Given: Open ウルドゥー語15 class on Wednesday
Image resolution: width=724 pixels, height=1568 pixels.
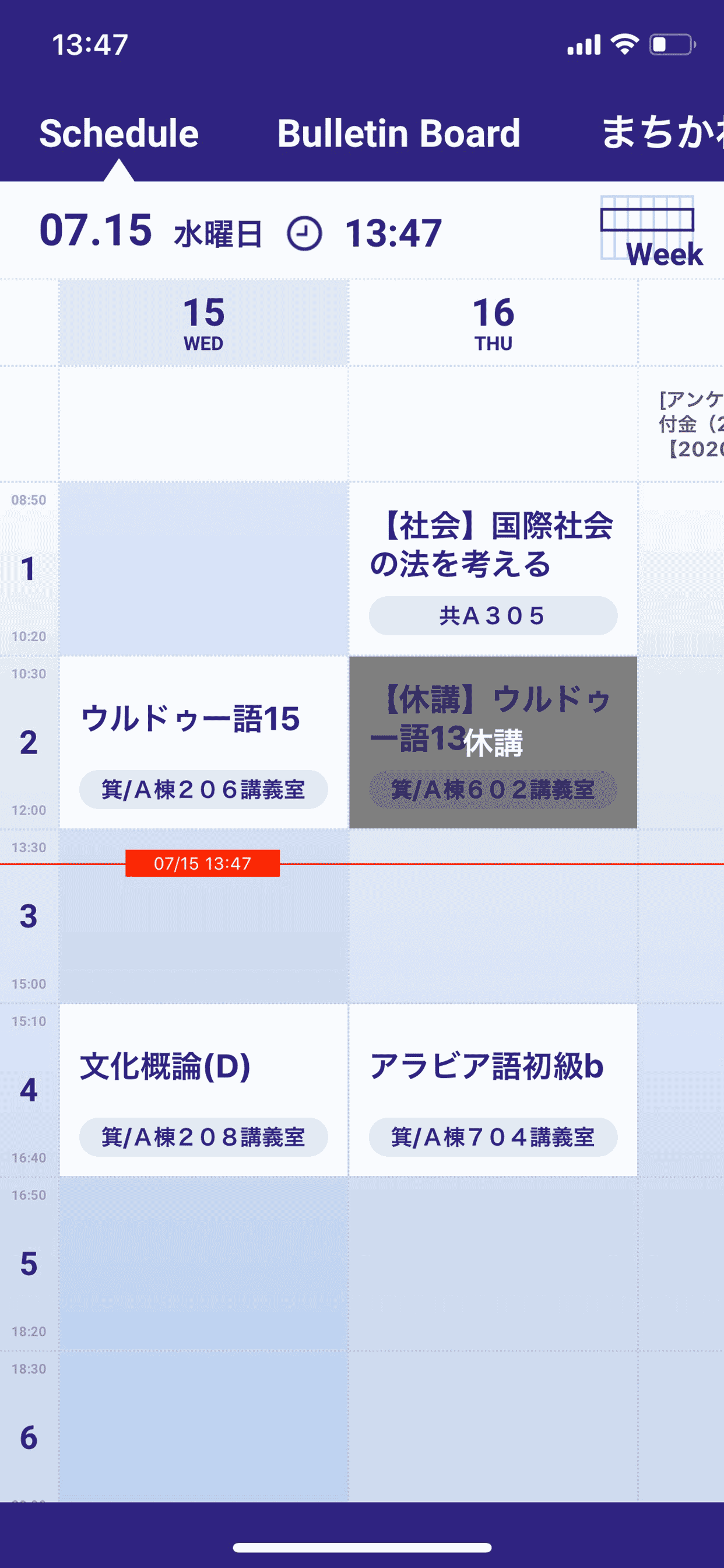Looking at the screenshot, I should click(x=203, y=742).
